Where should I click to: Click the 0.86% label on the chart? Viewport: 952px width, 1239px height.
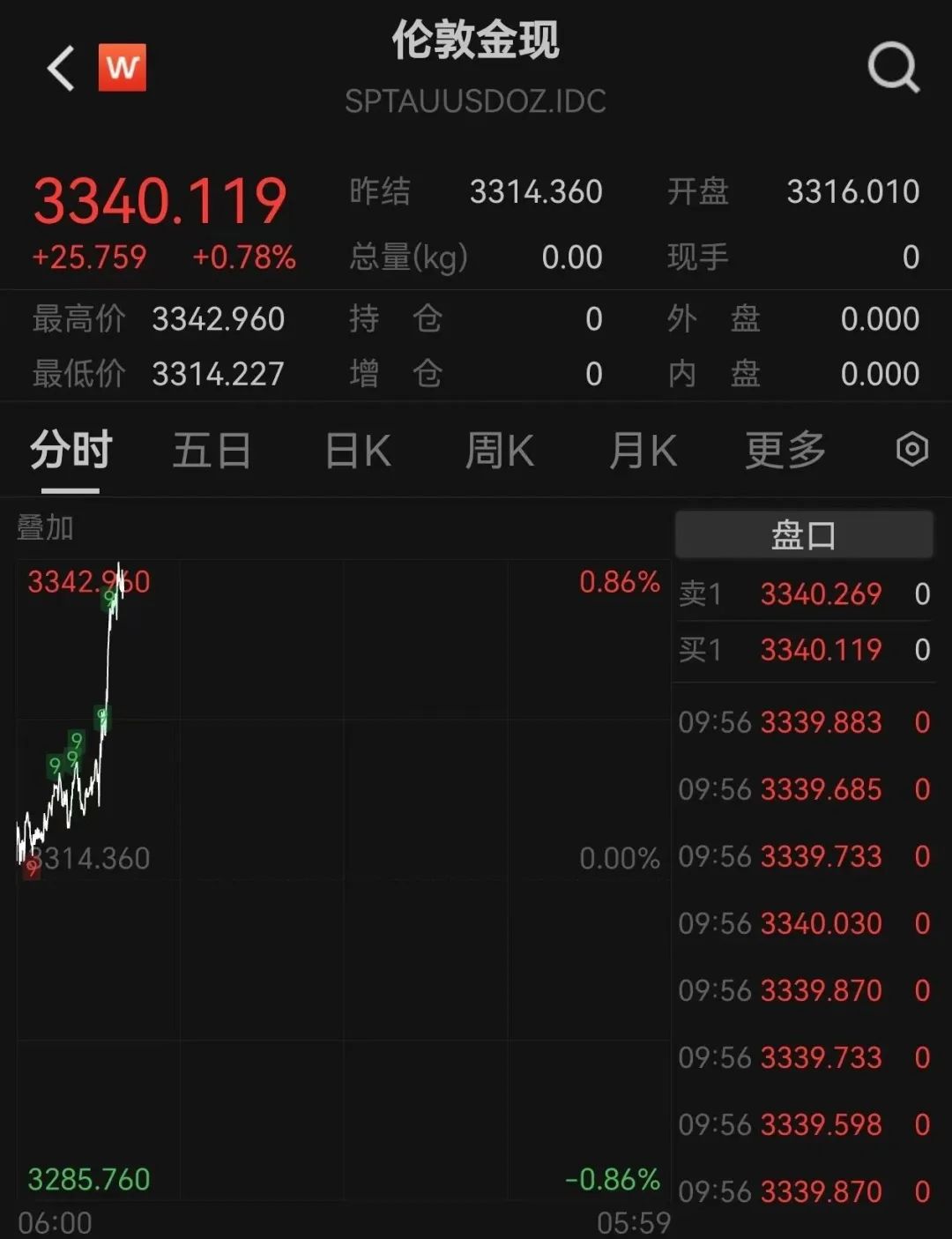click(x=621, y=580)
